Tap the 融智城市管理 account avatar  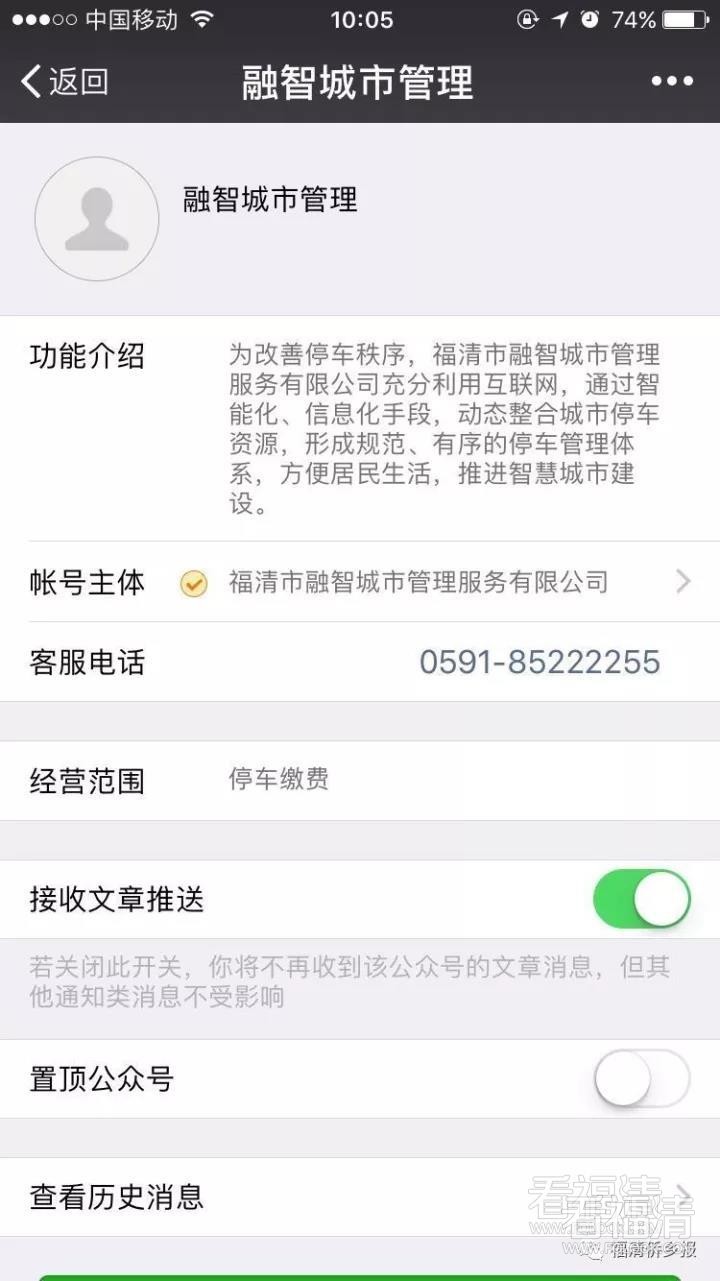97,219
